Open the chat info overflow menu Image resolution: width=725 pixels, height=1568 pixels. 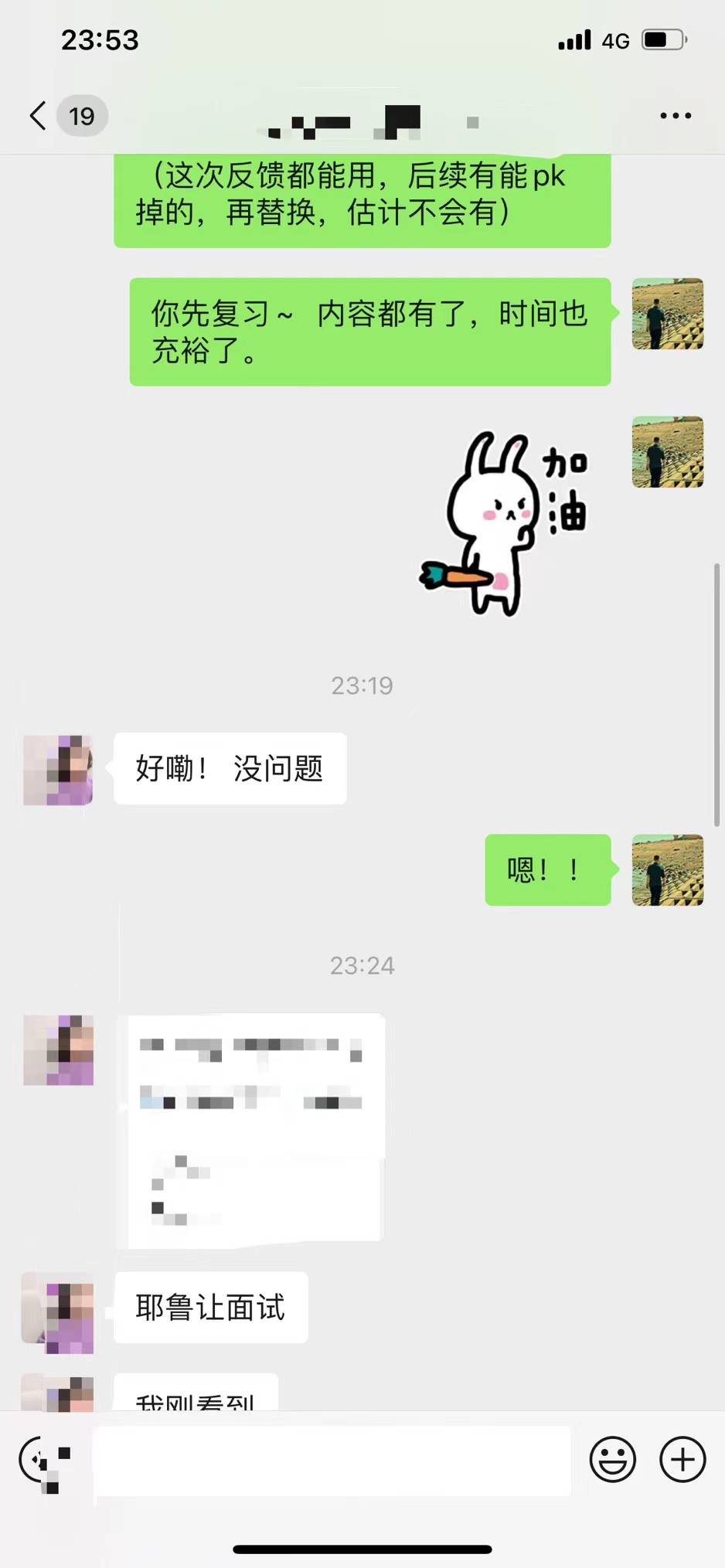click(x=675, y=116)
